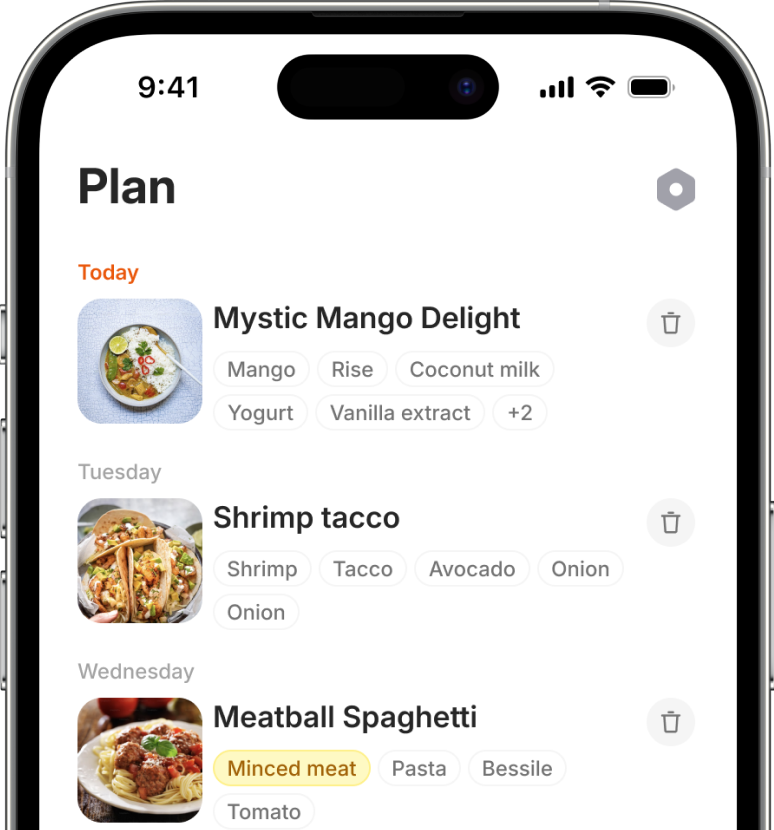This screenshot has height=830, width=774.
Task: Open the hexagon settings icon
Action: pyautogui.click(x=676, y=189)
